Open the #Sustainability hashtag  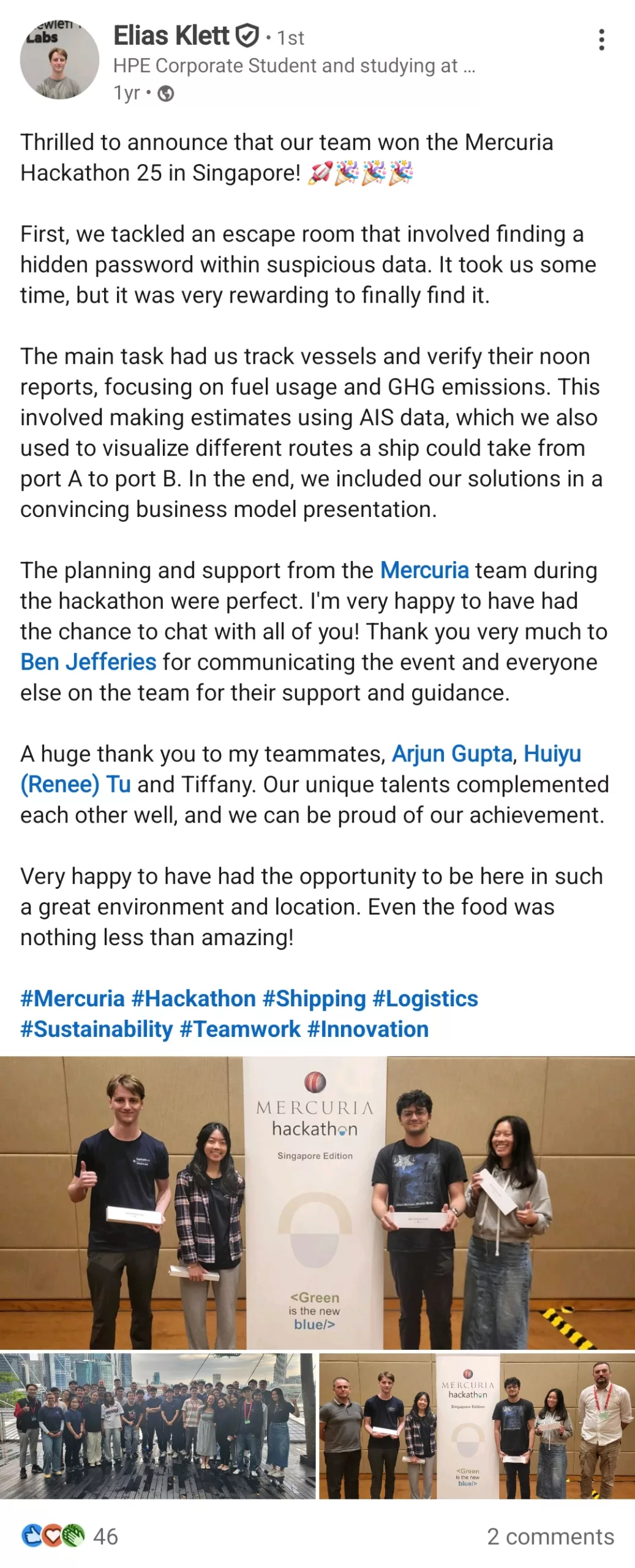click(96, 1030)
